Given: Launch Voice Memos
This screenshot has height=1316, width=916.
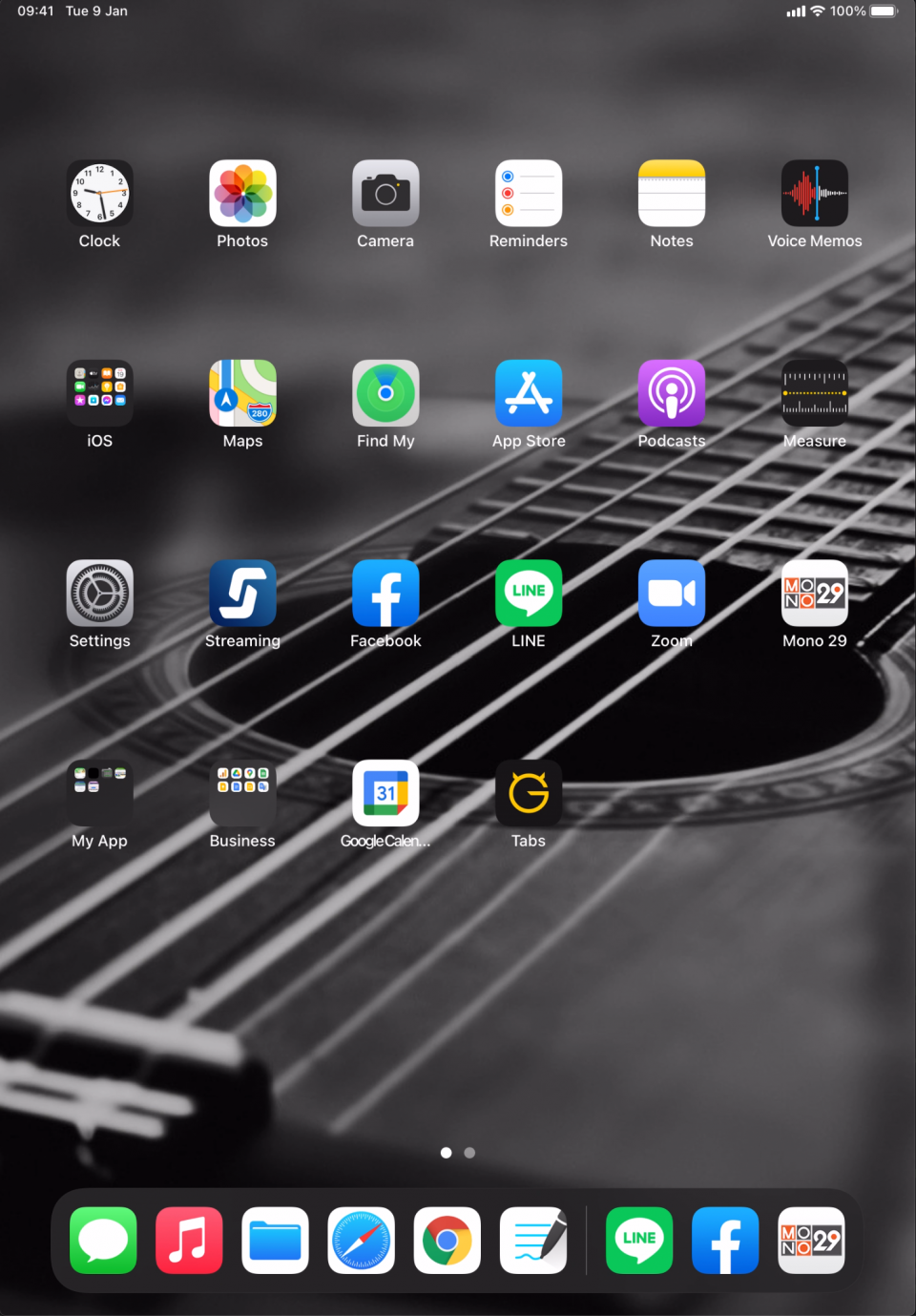Looking at the screenshot, I should click(x=815, y=193).
